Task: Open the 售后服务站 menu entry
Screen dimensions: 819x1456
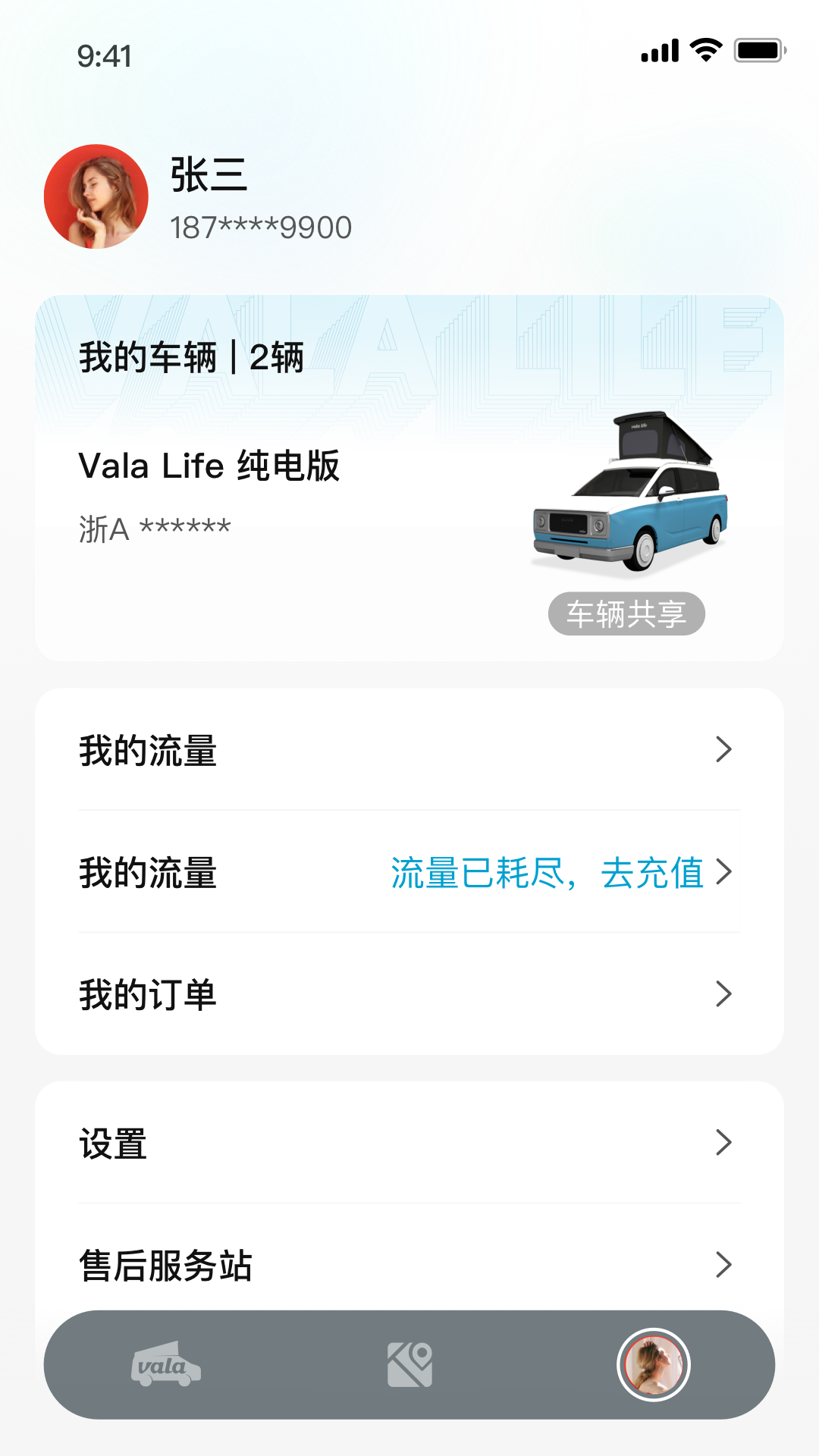Action: click(x=167, y=1263)
